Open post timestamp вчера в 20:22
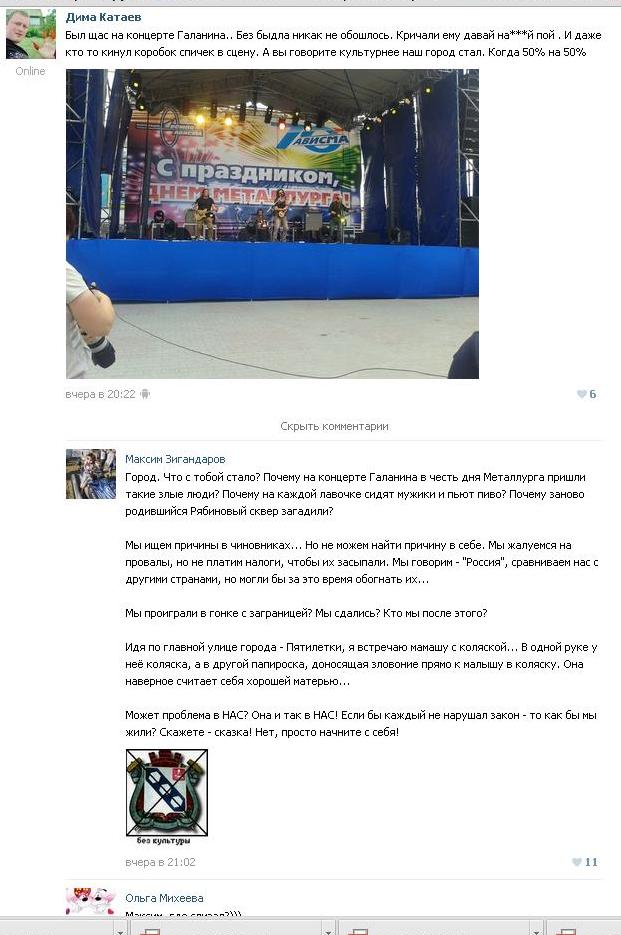 coord(100,394)
